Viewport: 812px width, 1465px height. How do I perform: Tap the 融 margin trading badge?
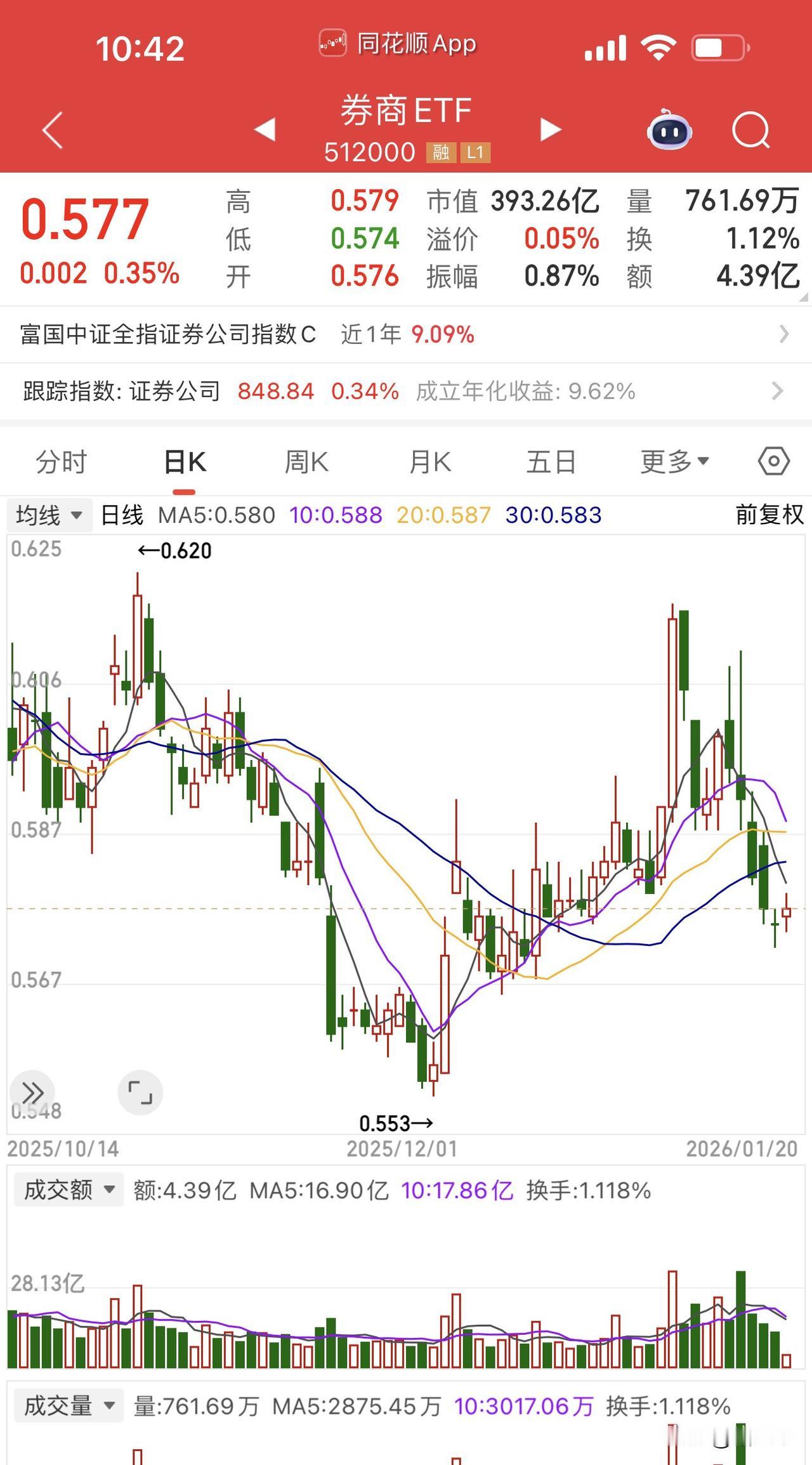click(x=443, y=154)
